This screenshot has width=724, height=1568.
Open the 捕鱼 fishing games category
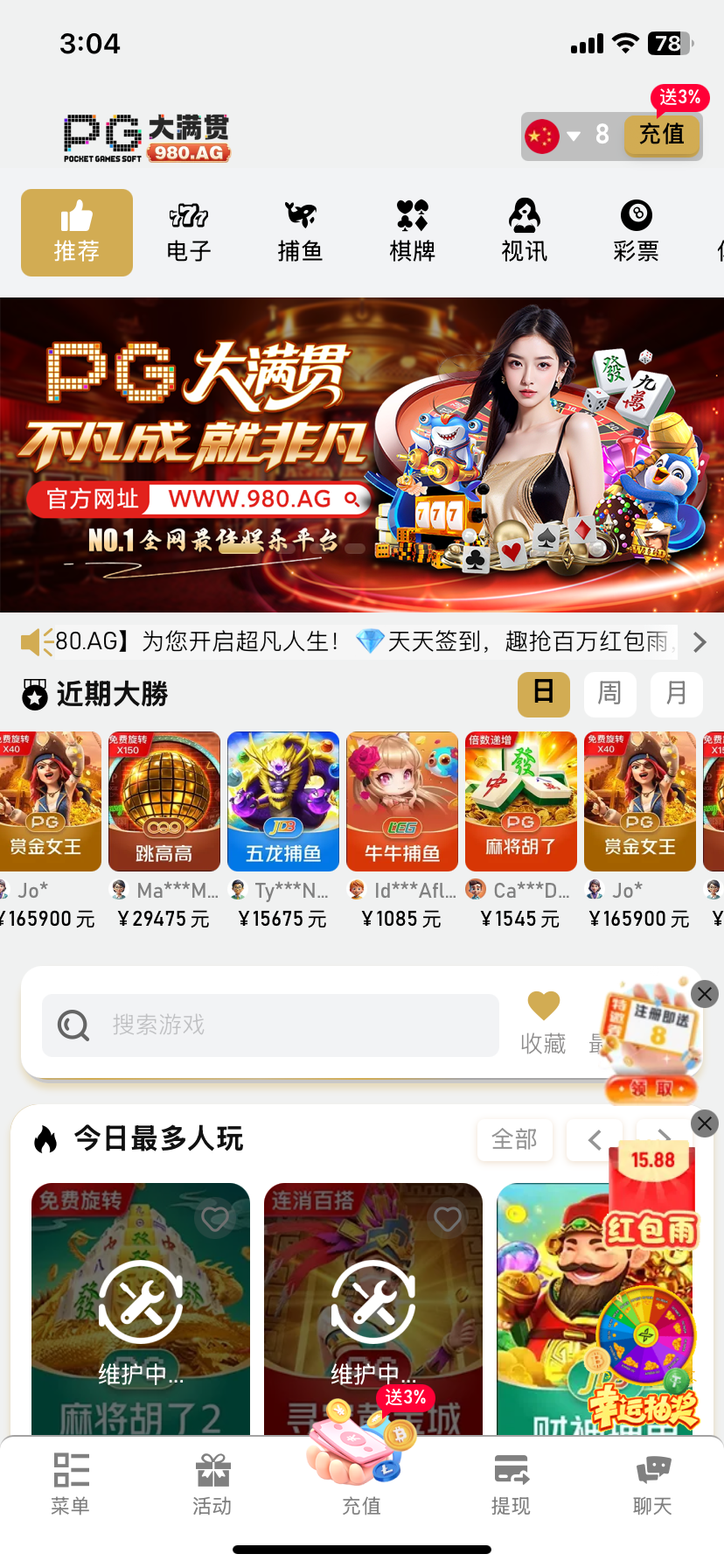click(299, 232)
